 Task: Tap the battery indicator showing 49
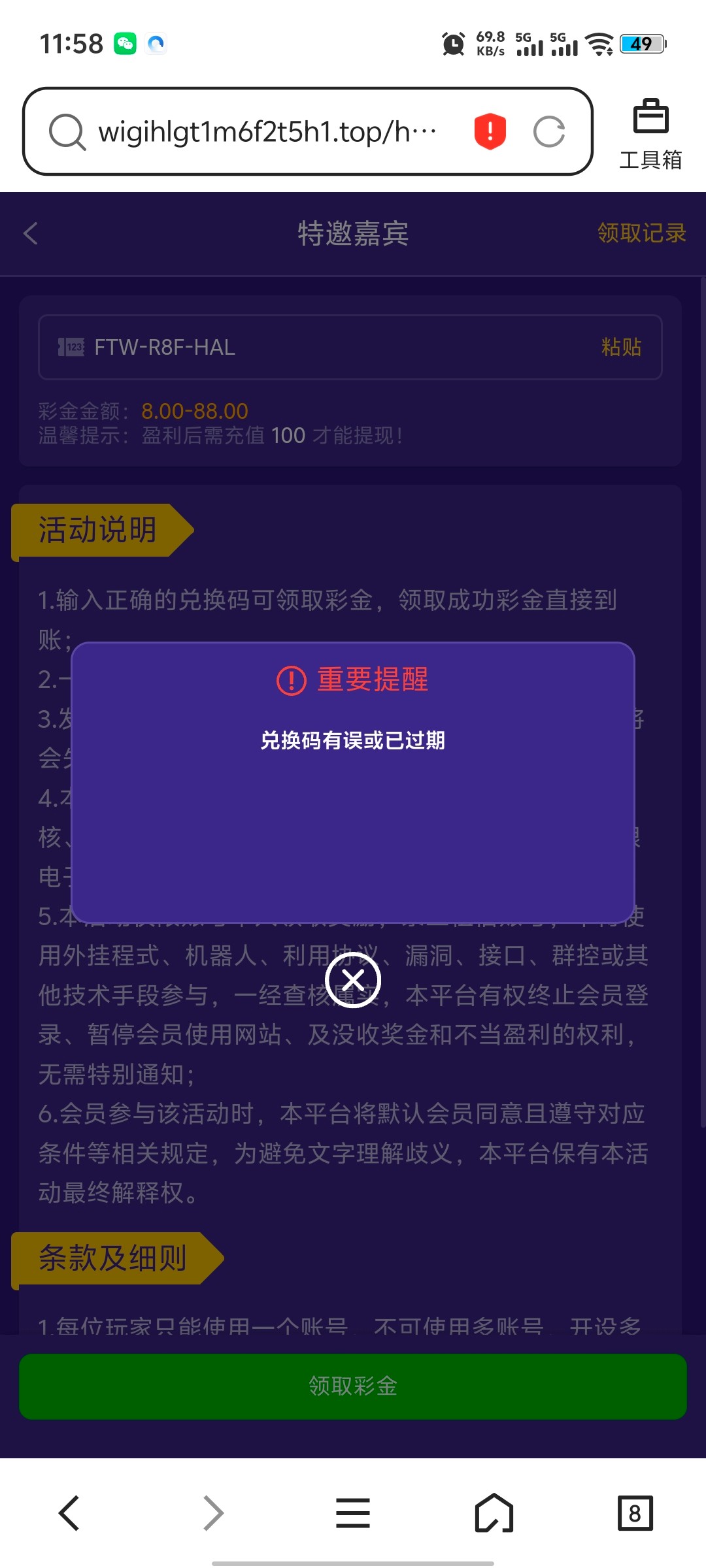tap(643, 43)
